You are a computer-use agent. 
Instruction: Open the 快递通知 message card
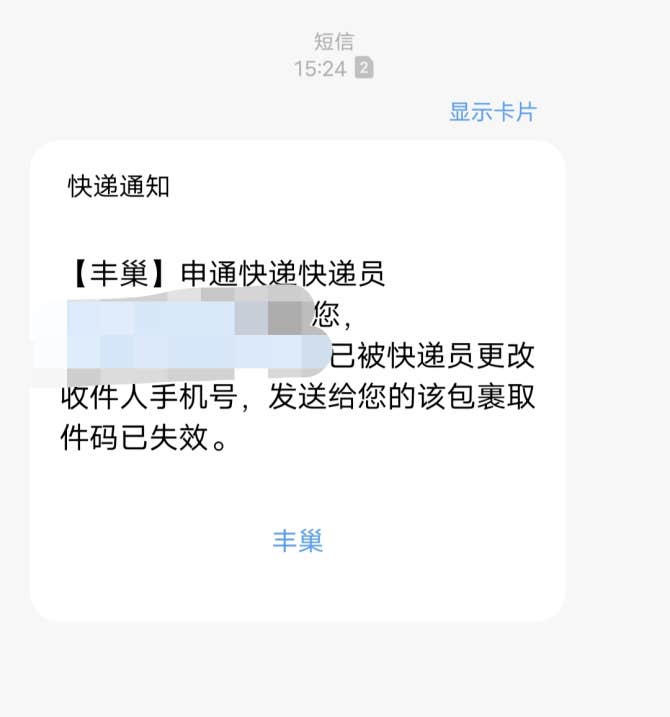(118, 187)
